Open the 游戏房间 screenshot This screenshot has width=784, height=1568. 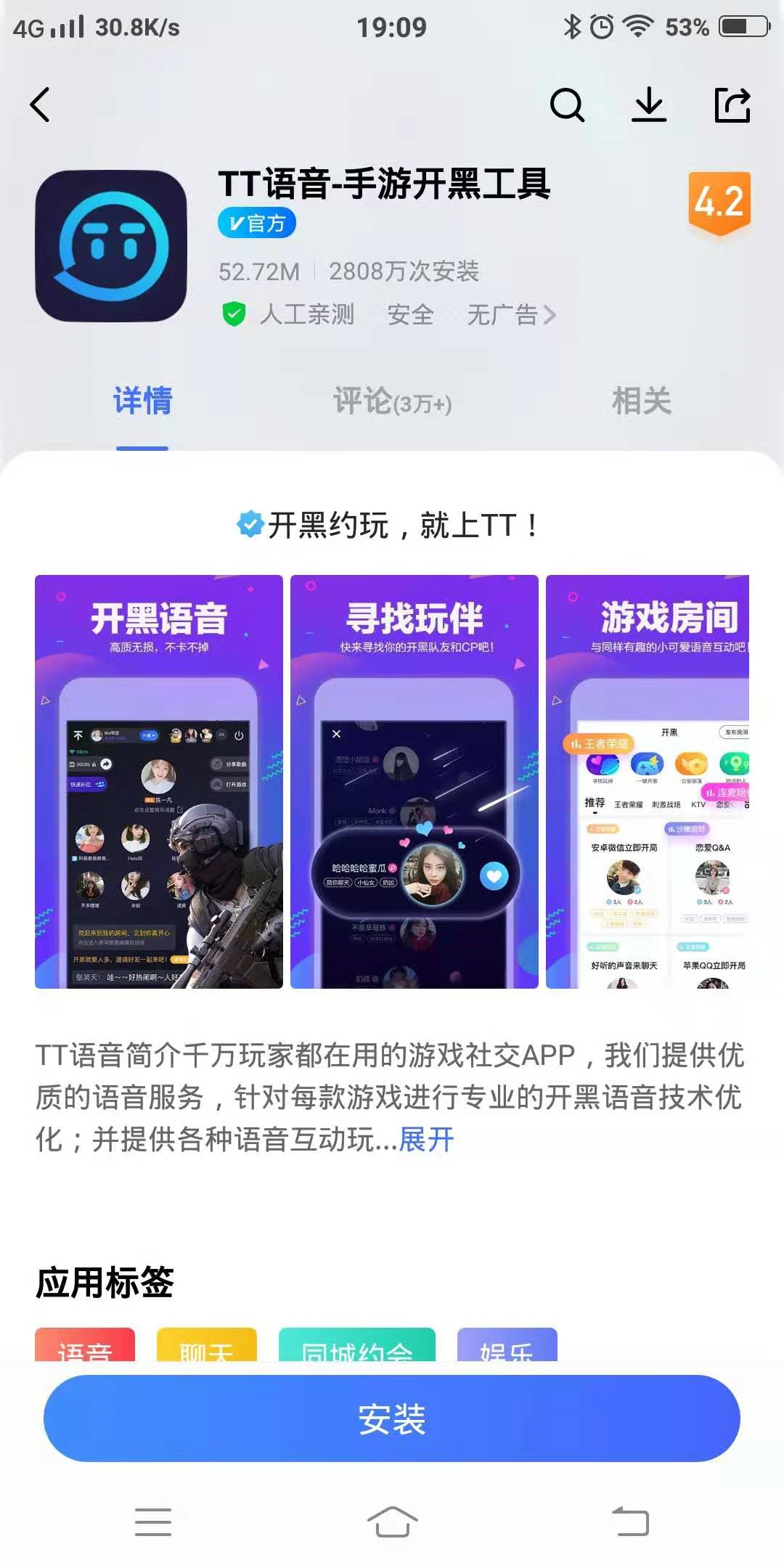click(x=648, y=781)
